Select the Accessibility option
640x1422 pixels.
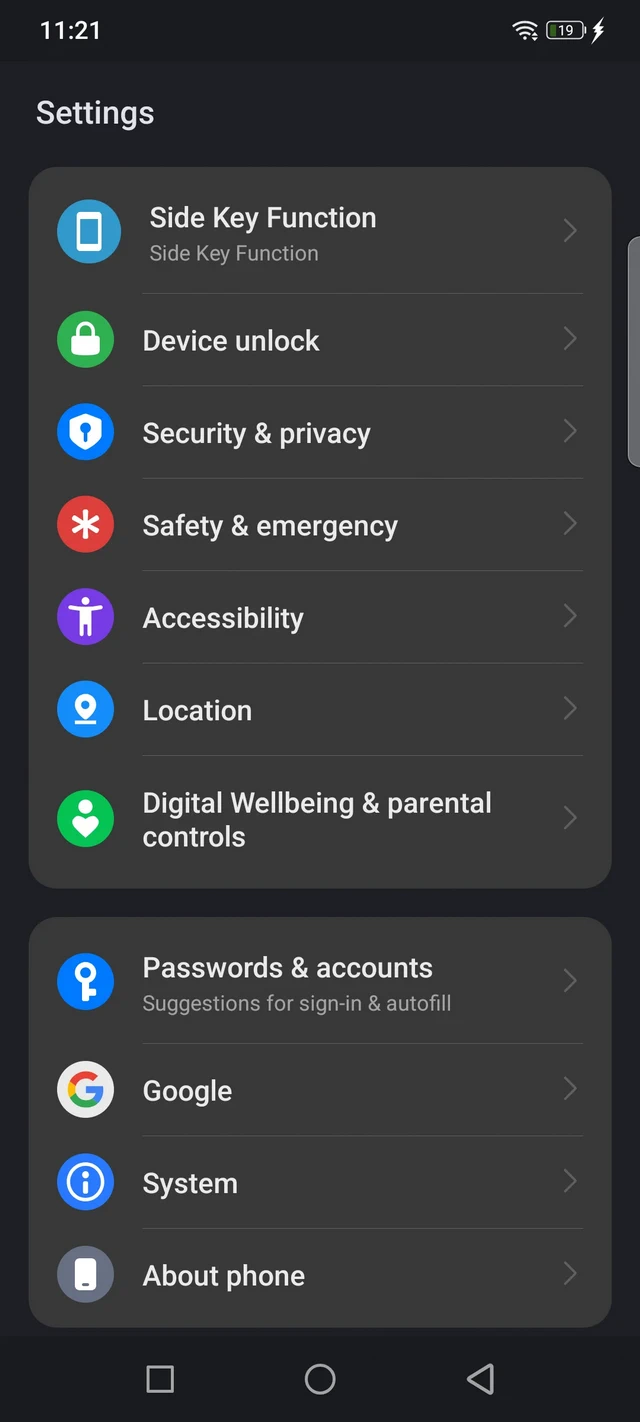[320, 618]
